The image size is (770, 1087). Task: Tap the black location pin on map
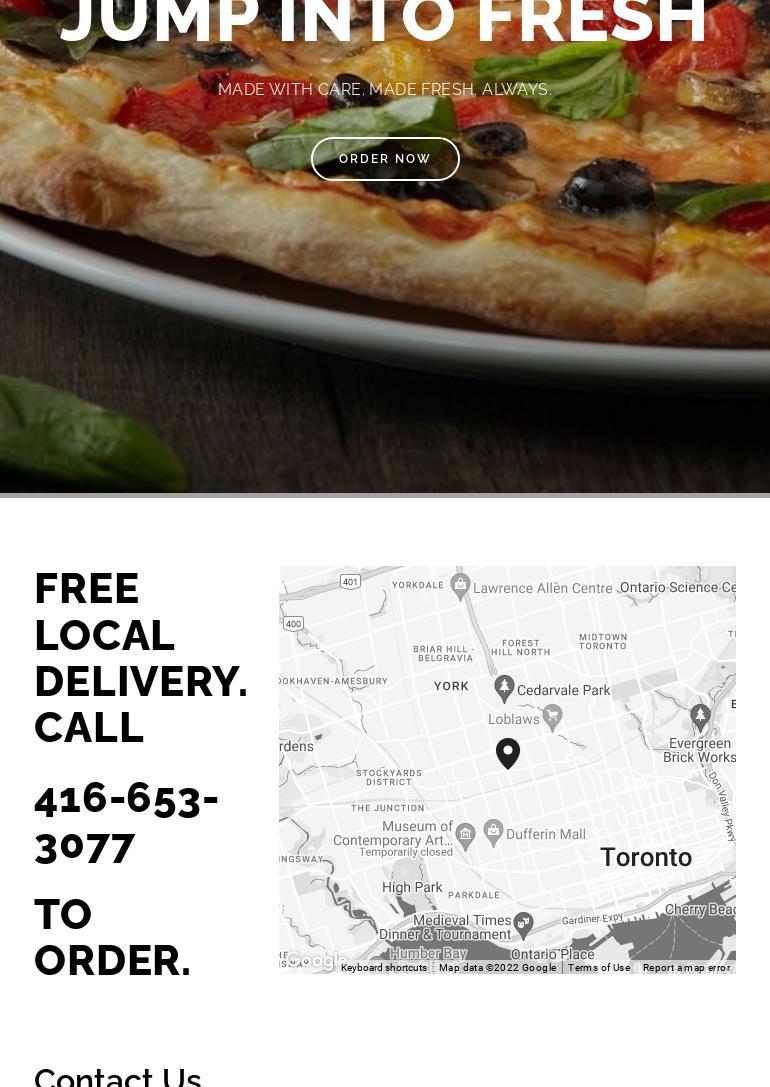[x=508, y=752]
